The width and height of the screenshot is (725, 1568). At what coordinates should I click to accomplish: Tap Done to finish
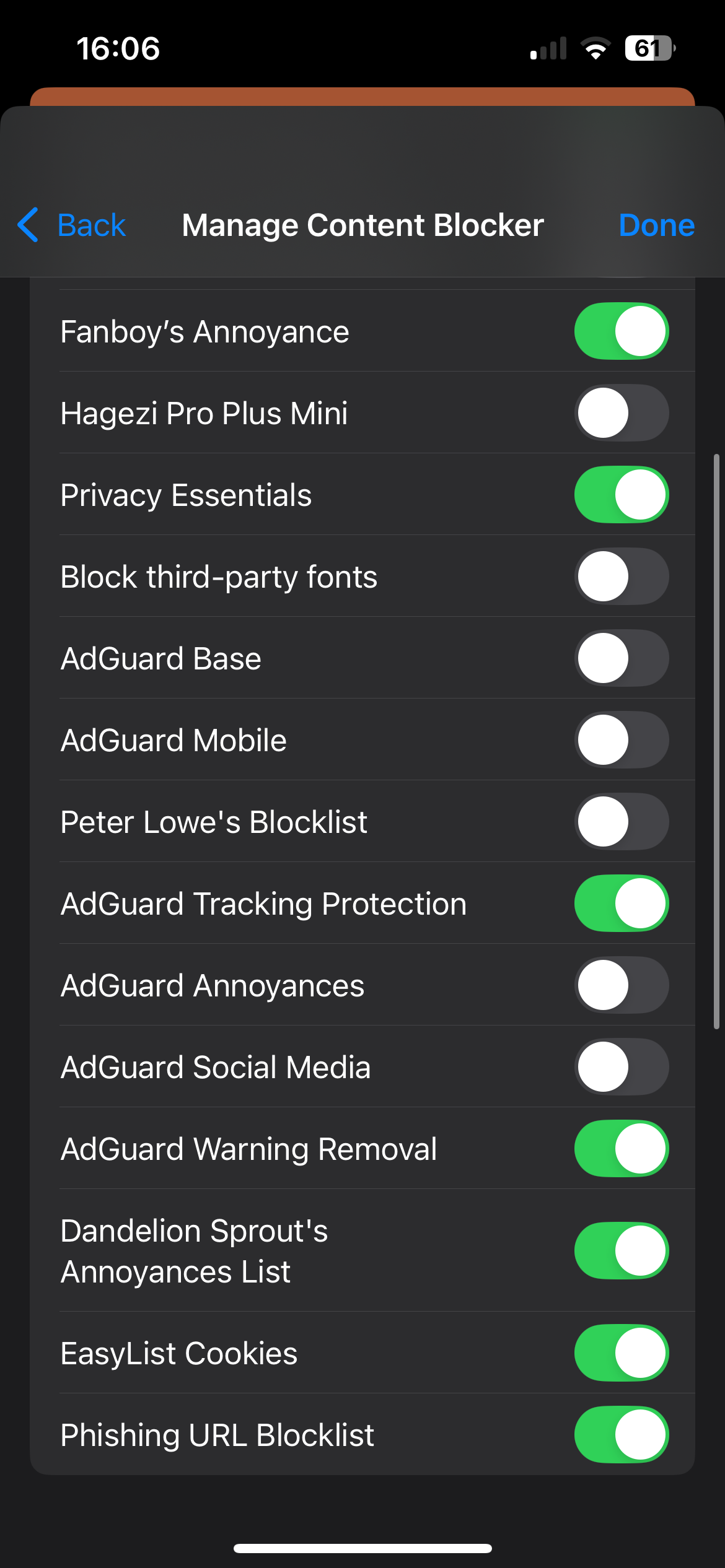click(x=656, y=225)
